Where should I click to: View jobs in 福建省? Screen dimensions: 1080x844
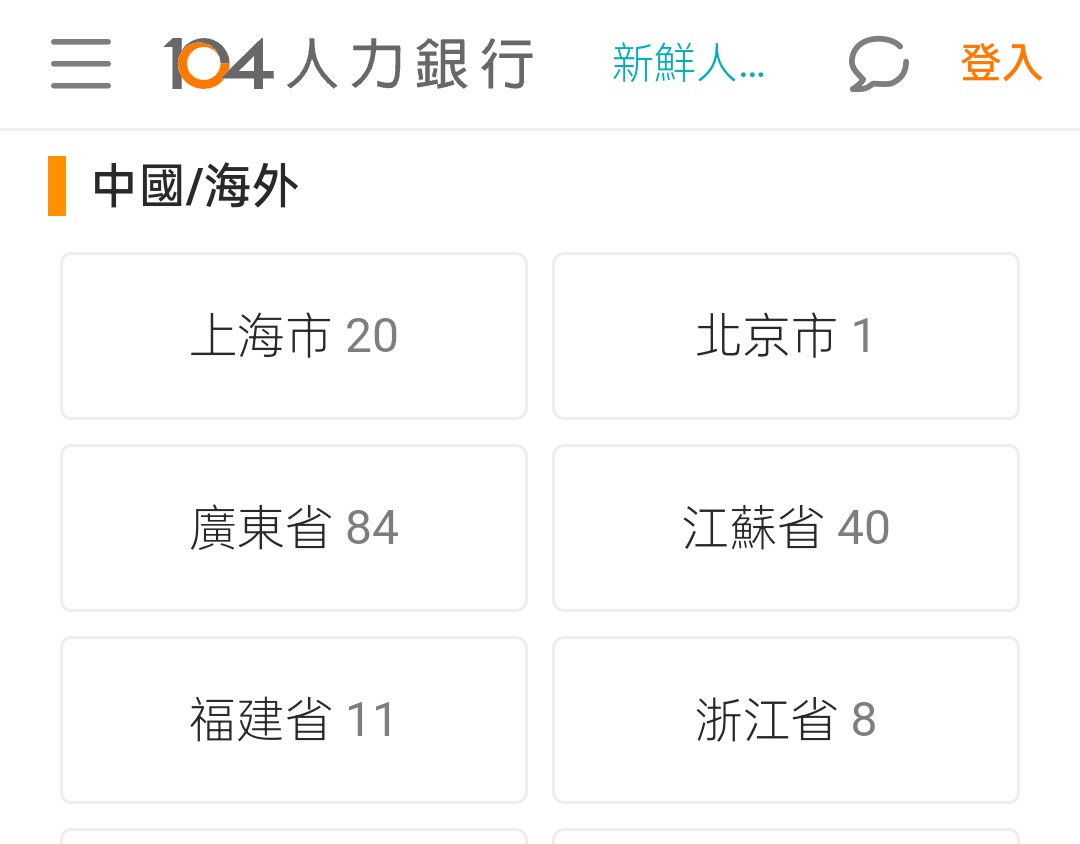pos(294,720)
